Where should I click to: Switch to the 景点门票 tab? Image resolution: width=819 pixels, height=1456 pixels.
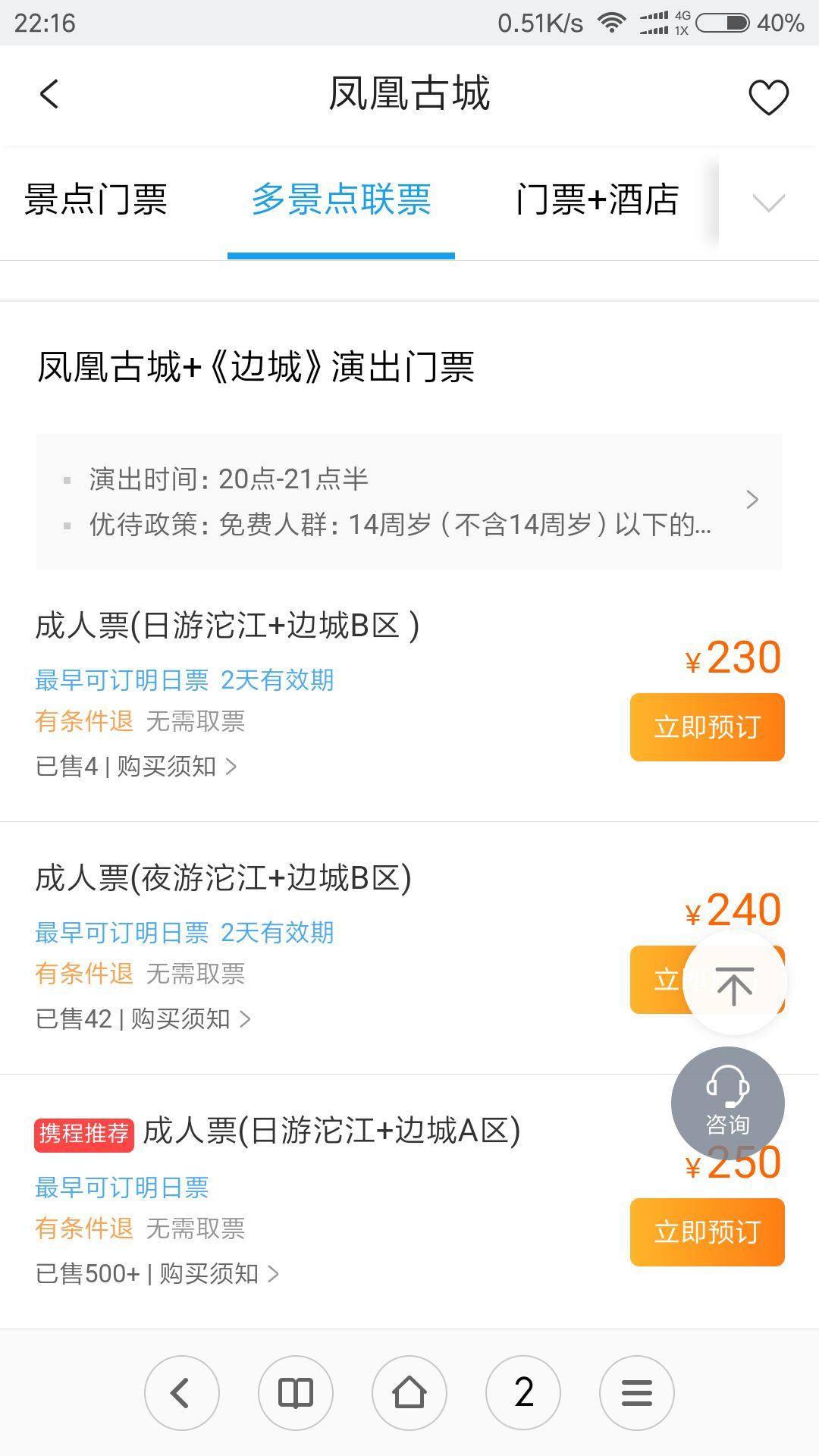pyautogui.click(x=96, y=200)
